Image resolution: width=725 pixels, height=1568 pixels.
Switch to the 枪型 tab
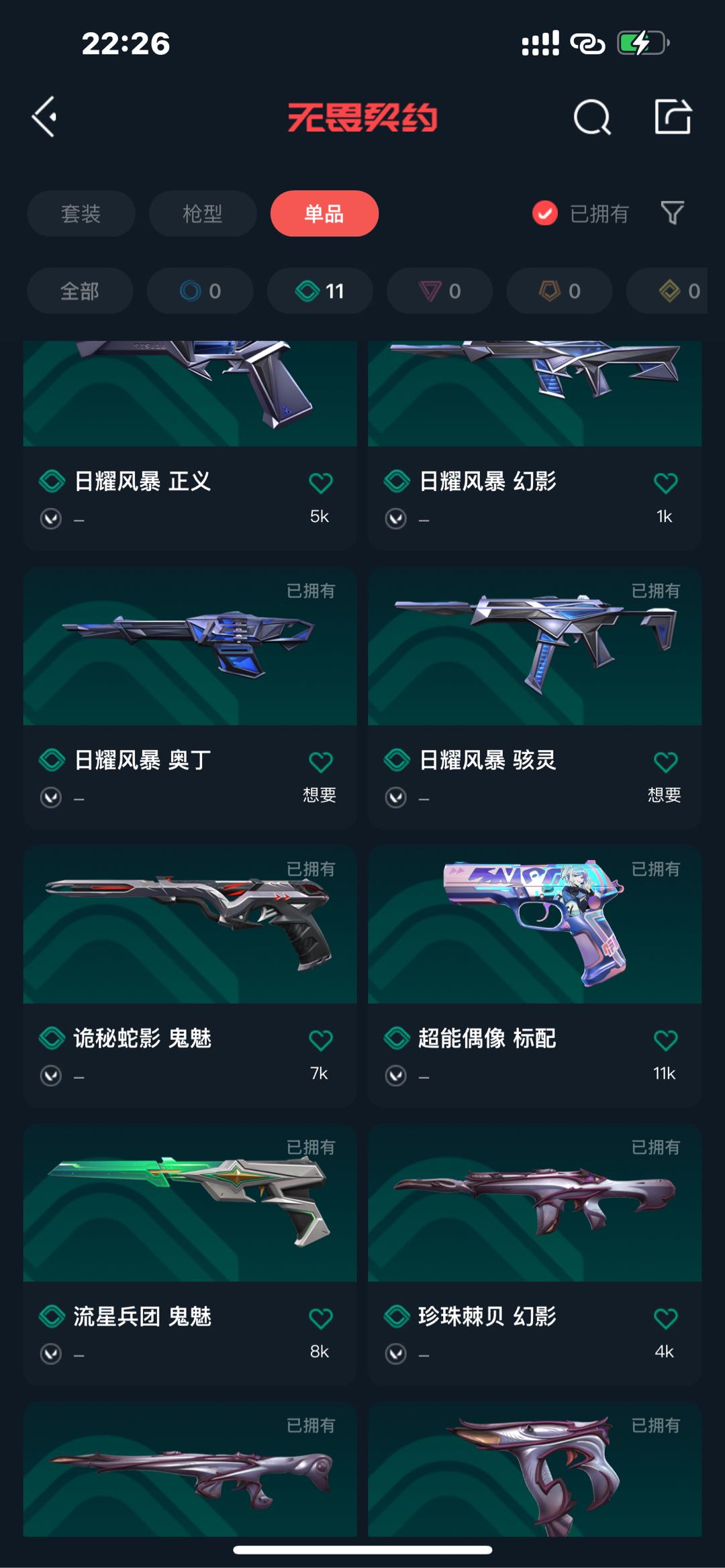(x=203, y=214)
